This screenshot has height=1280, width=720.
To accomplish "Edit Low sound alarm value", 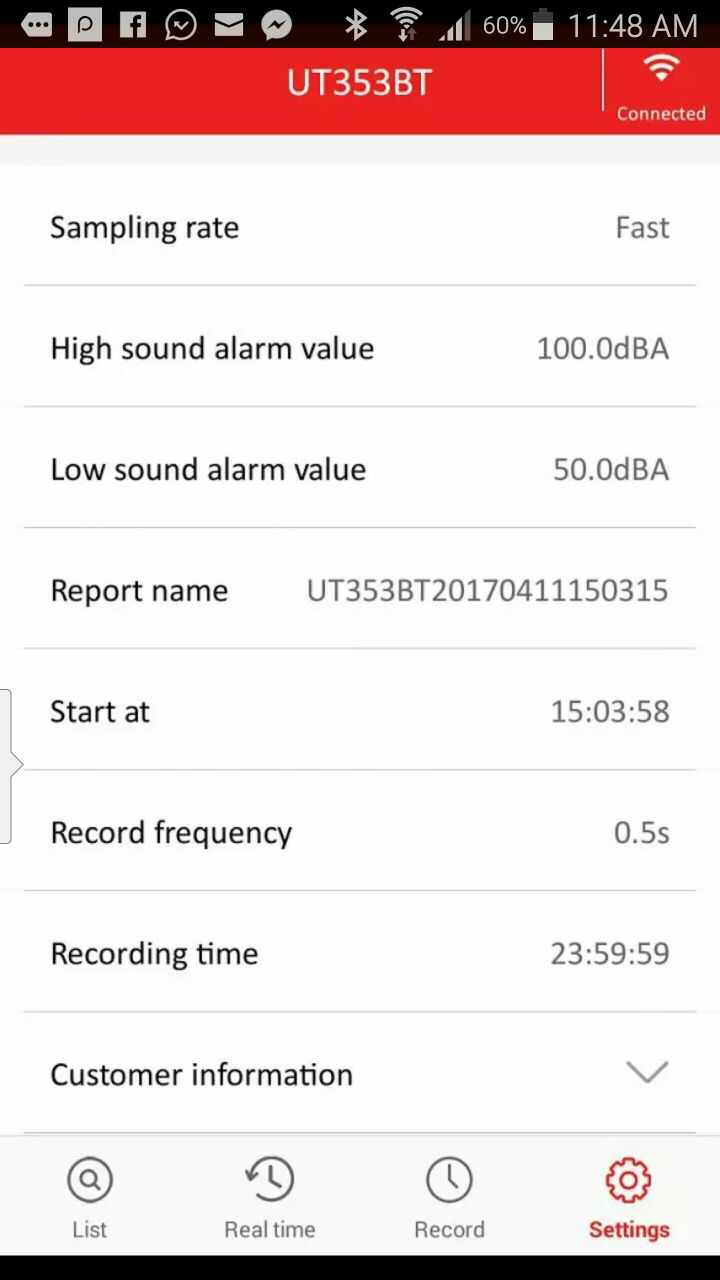I will click(x=360, y=469).
